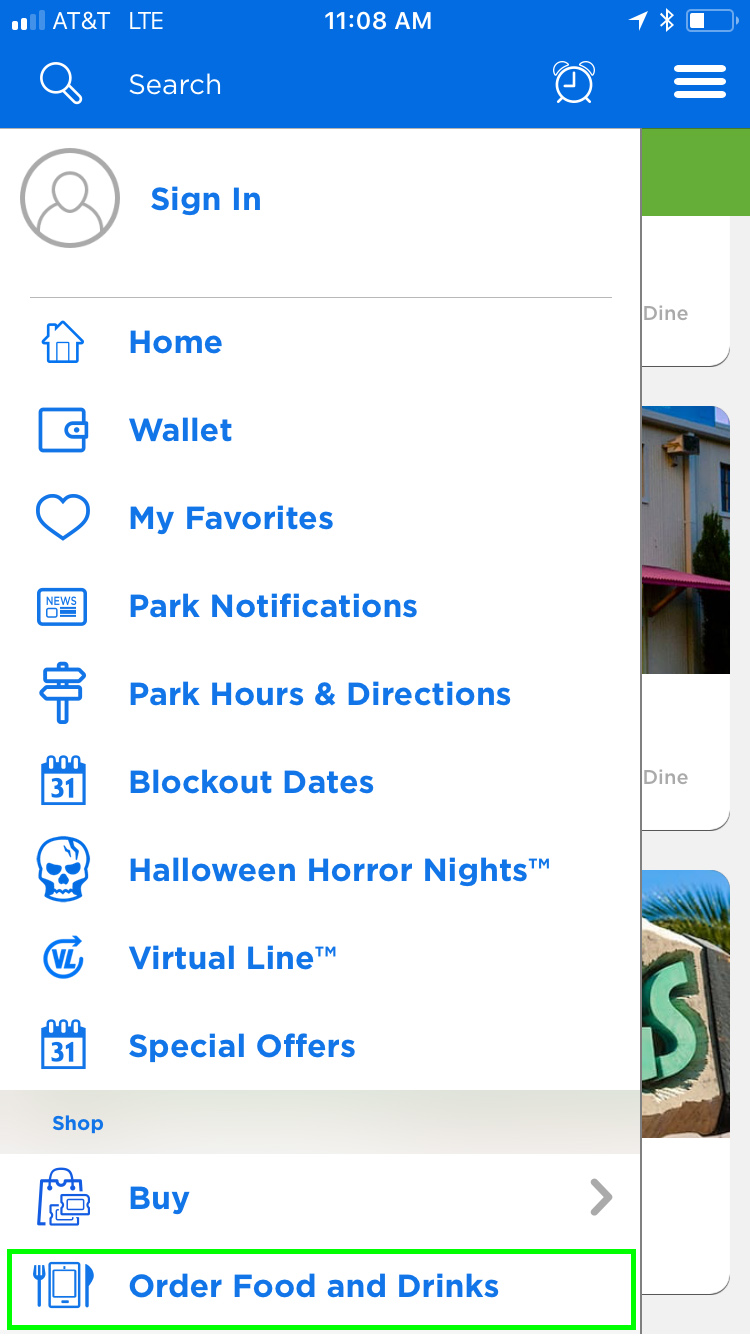This screenshot has width=750, height=1338.
Task: Browse Special Offers
Action: (242, 1046)
